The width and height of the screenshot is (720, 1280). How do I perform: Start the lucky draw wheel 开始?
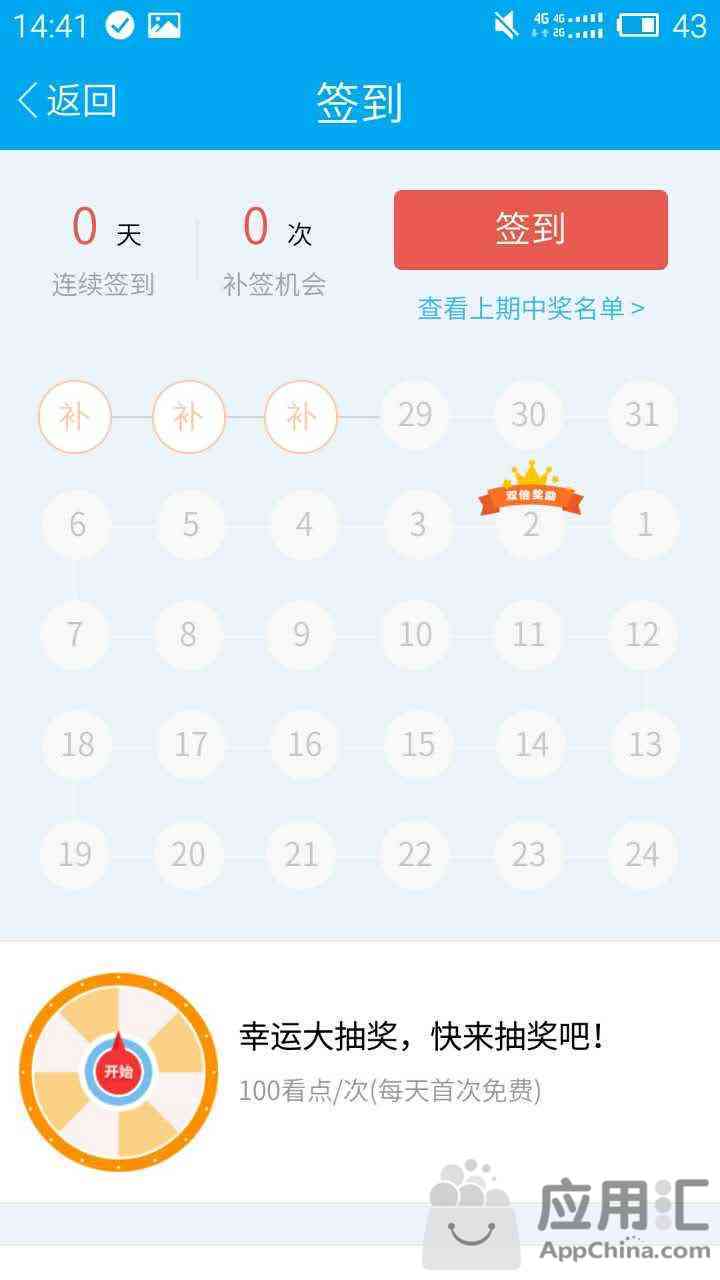[x=118, y=1071]
